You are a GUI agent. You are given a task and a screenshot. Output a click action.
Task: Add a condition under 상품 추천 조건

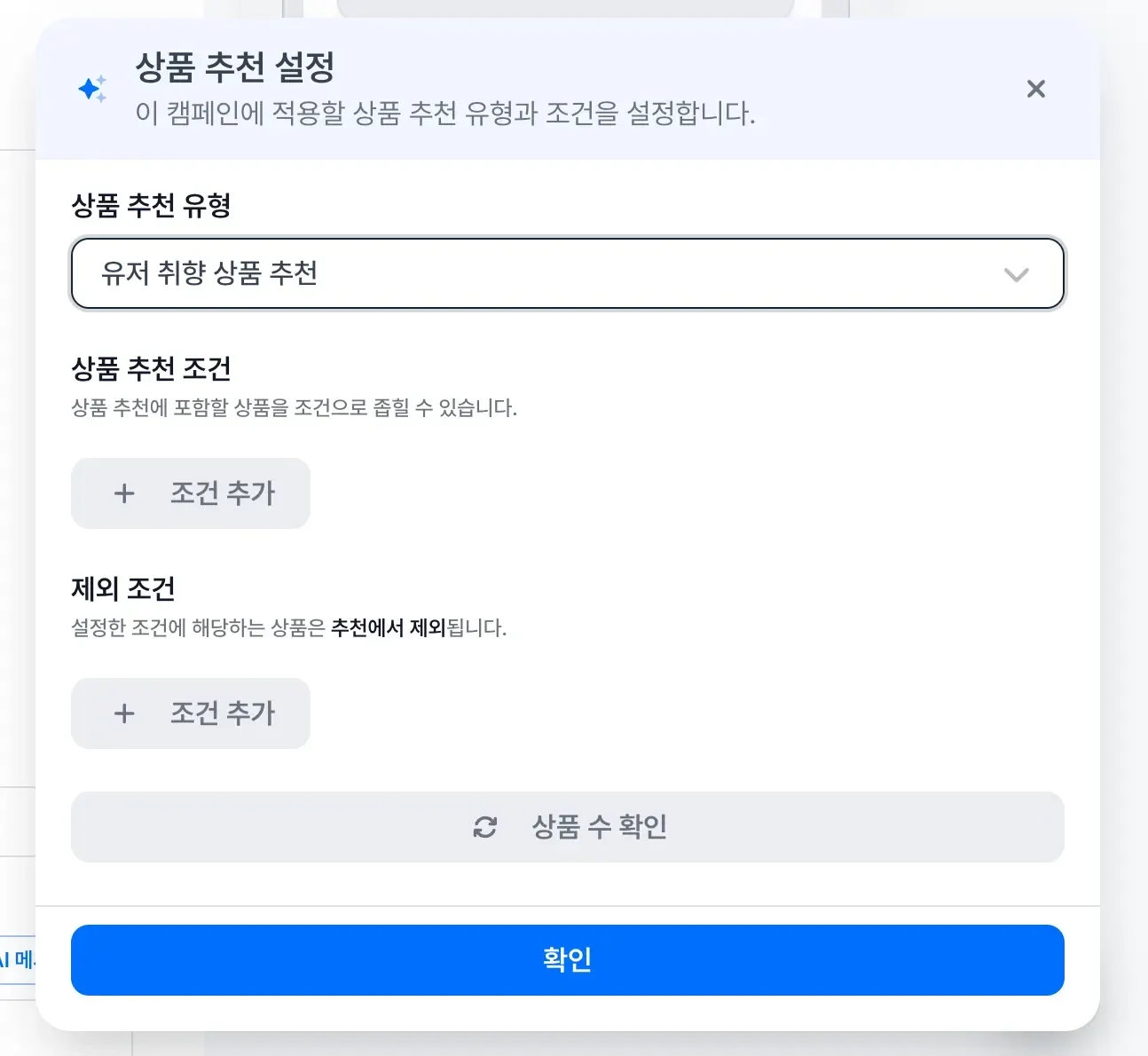(191, 493)
